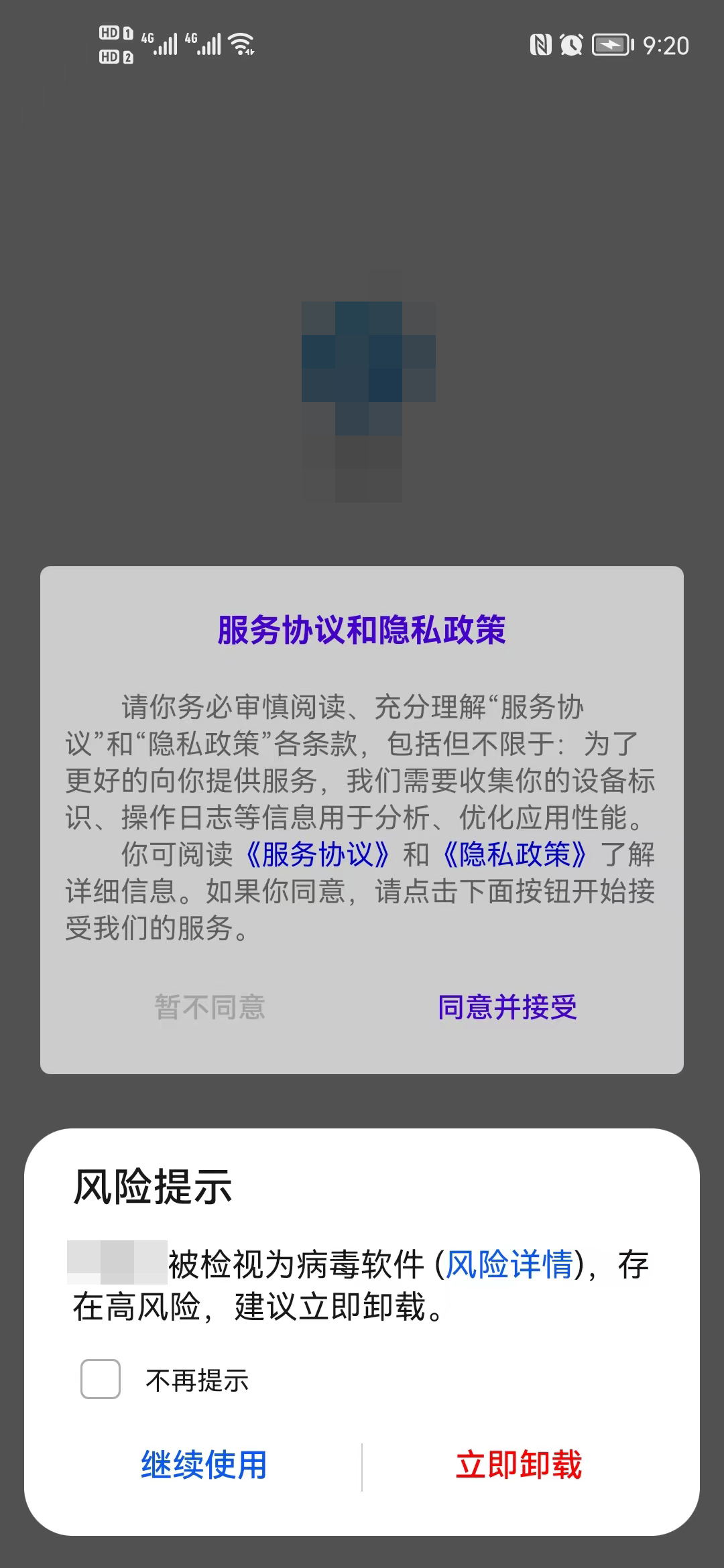The image size is (724, 1568).
Task: Tap 立即卸载 to uninstall the app
Action: pos(519,1464)
